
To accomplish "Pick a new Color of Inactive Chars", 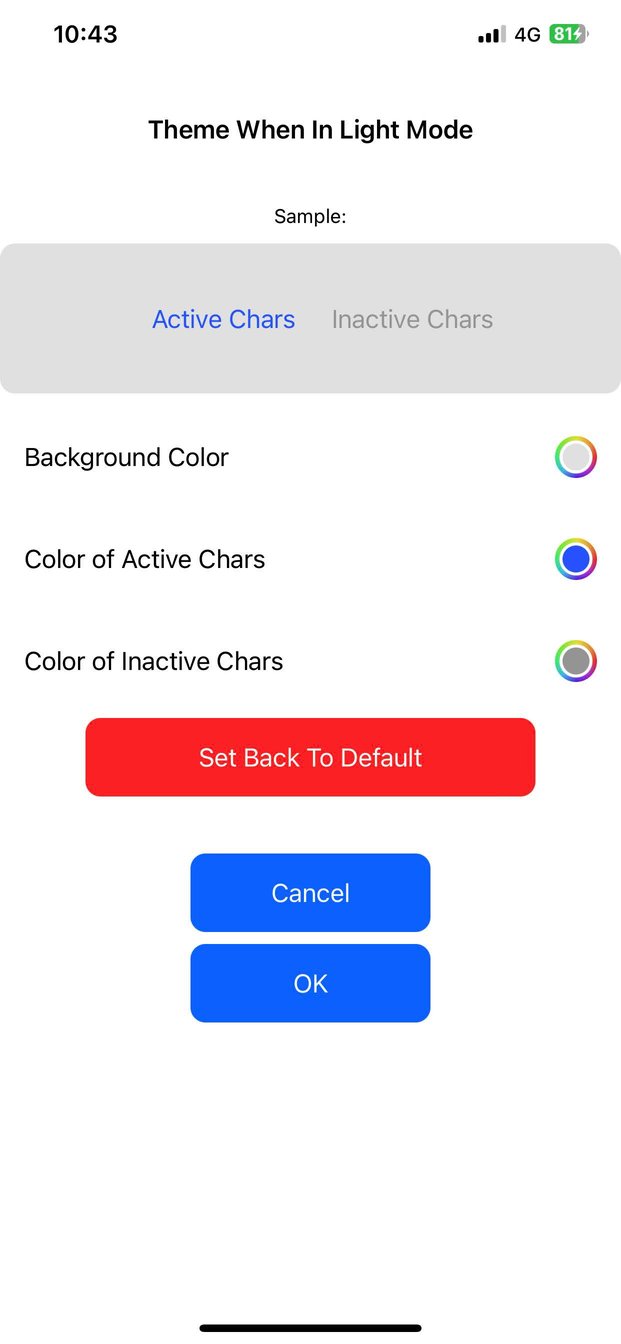I will [x=576, y=661].
